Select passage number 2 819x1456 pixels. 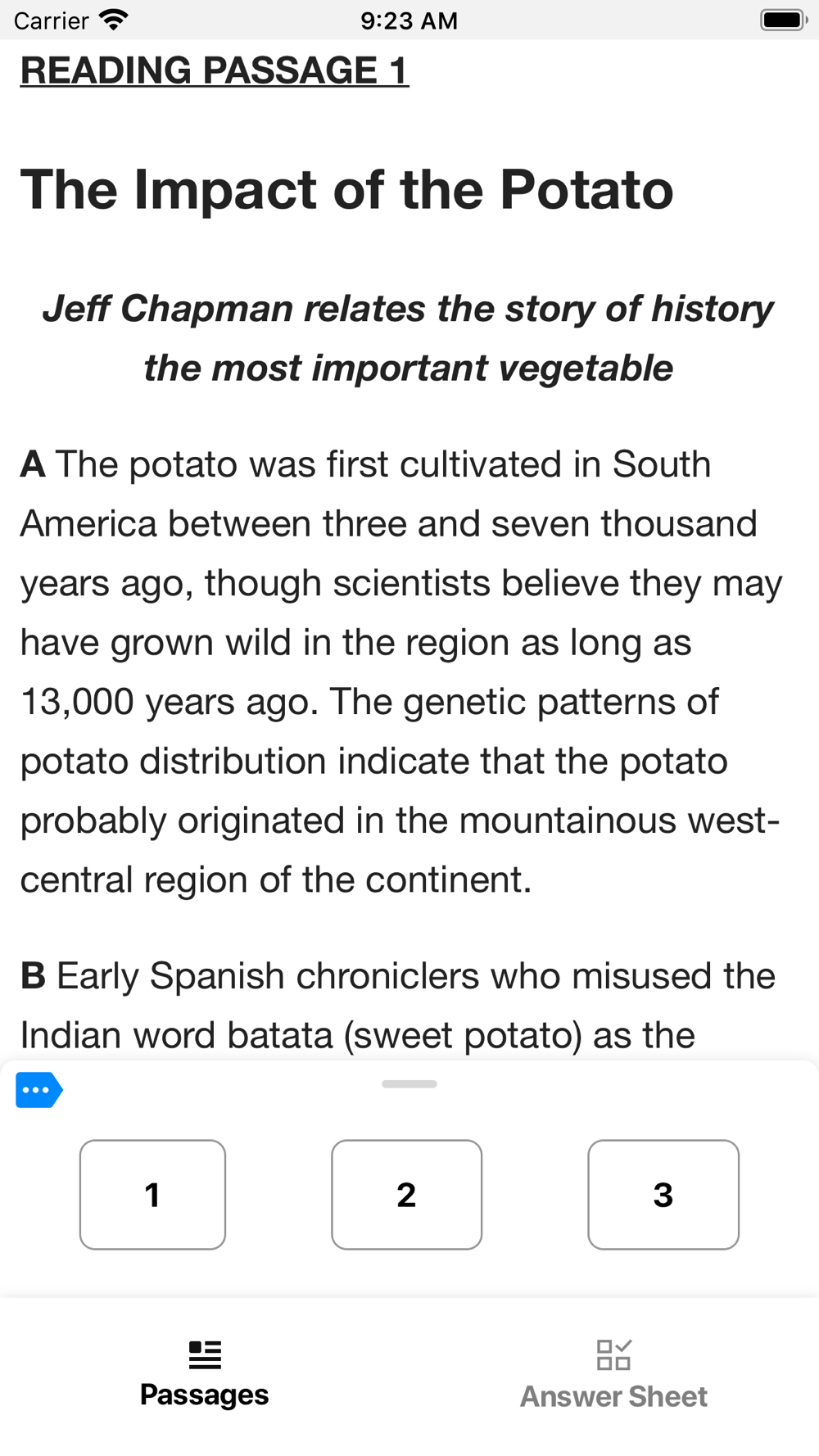pyautogui.click(x=406, y=1194)
